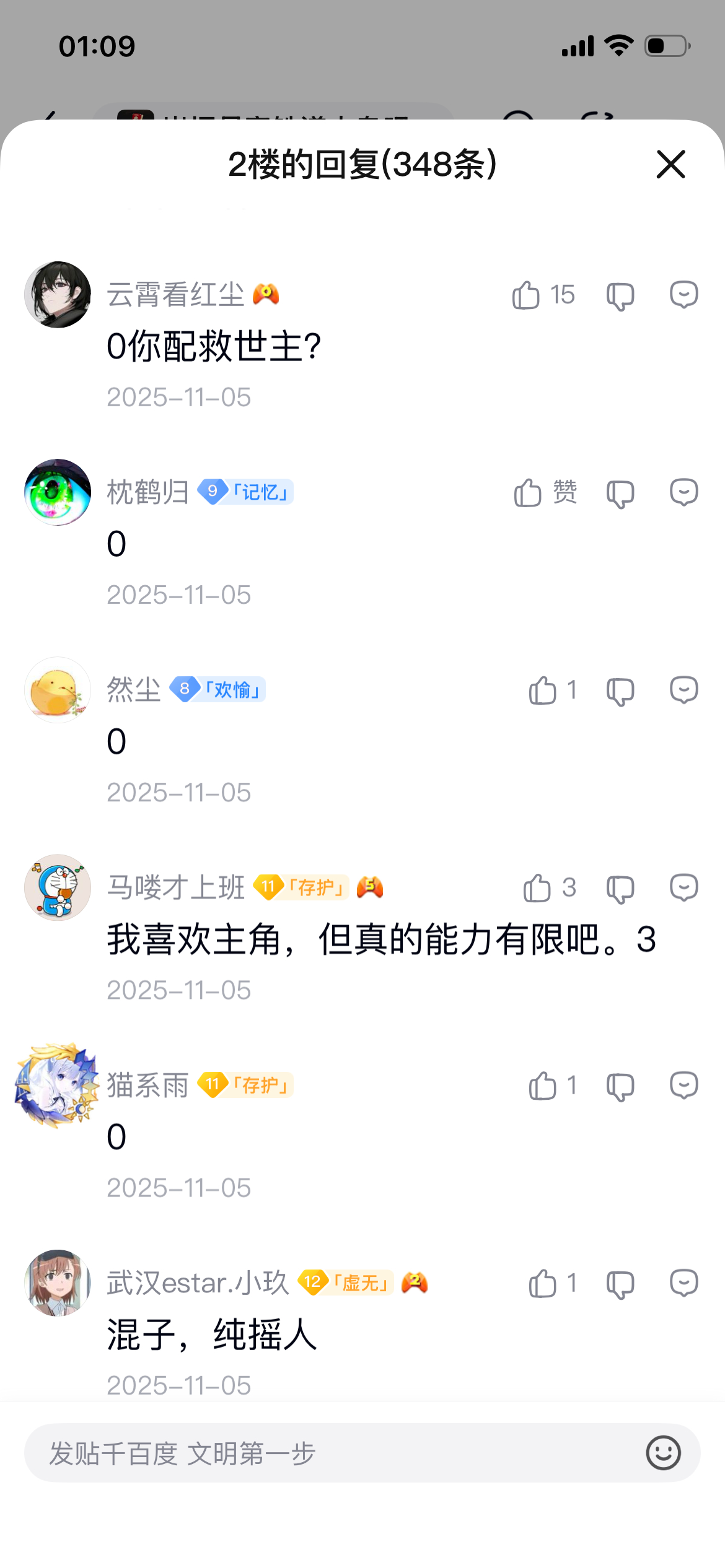Reply to 马喽才上班's comment
This screenshot has width=725, height=1568.
tap(684, 888)
